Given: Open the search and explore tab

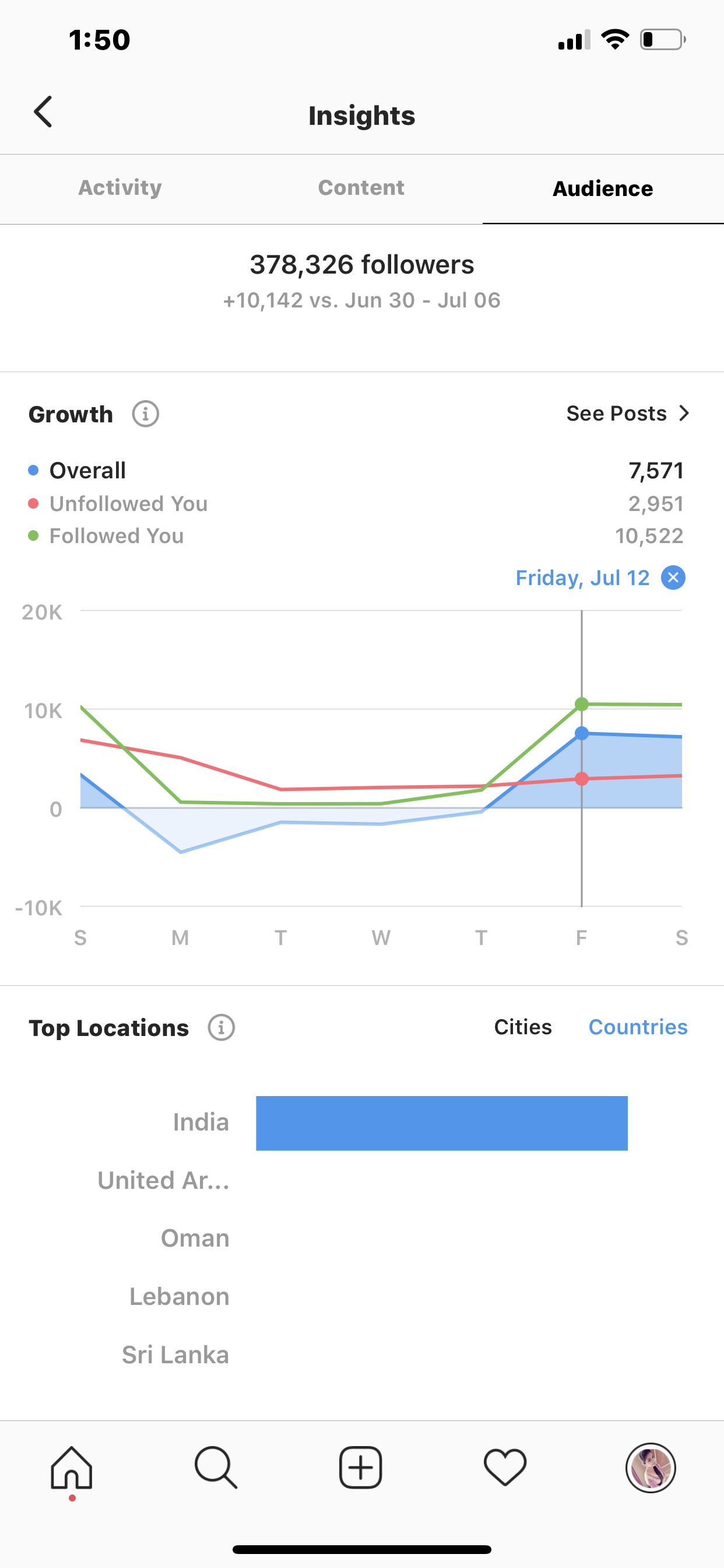Looking at the screenshot, I should 216,1468.
